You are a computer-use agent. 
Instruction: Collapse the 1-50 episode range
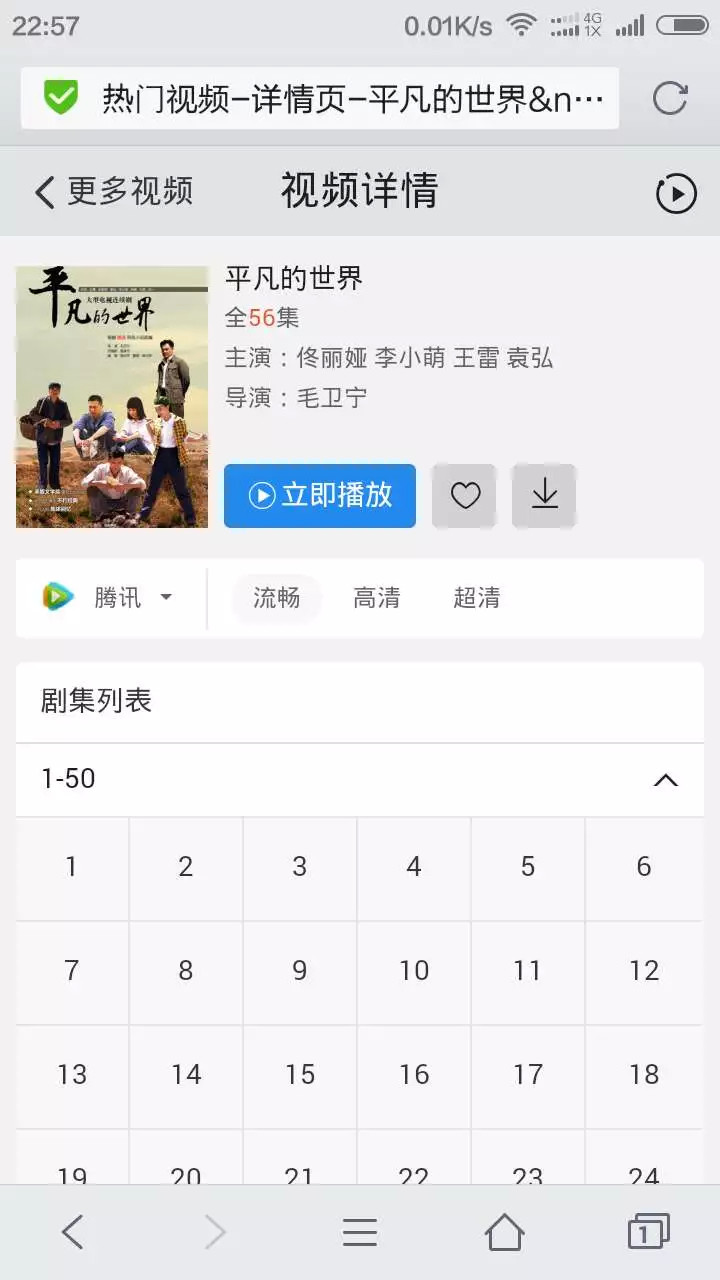[665, 780]
